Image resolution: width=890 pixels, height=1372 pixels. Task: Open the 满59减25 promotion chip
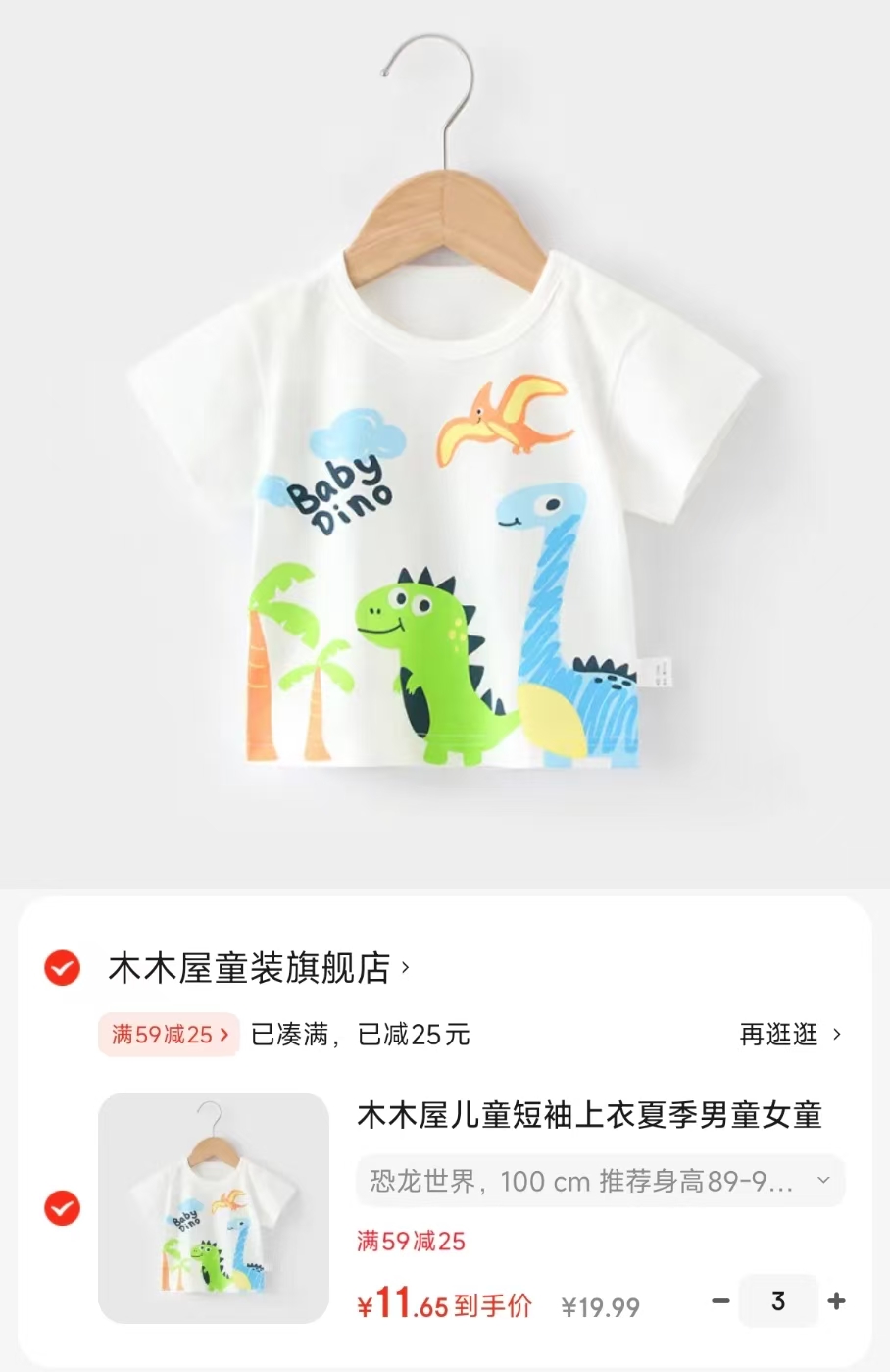tap(169, 1035)
